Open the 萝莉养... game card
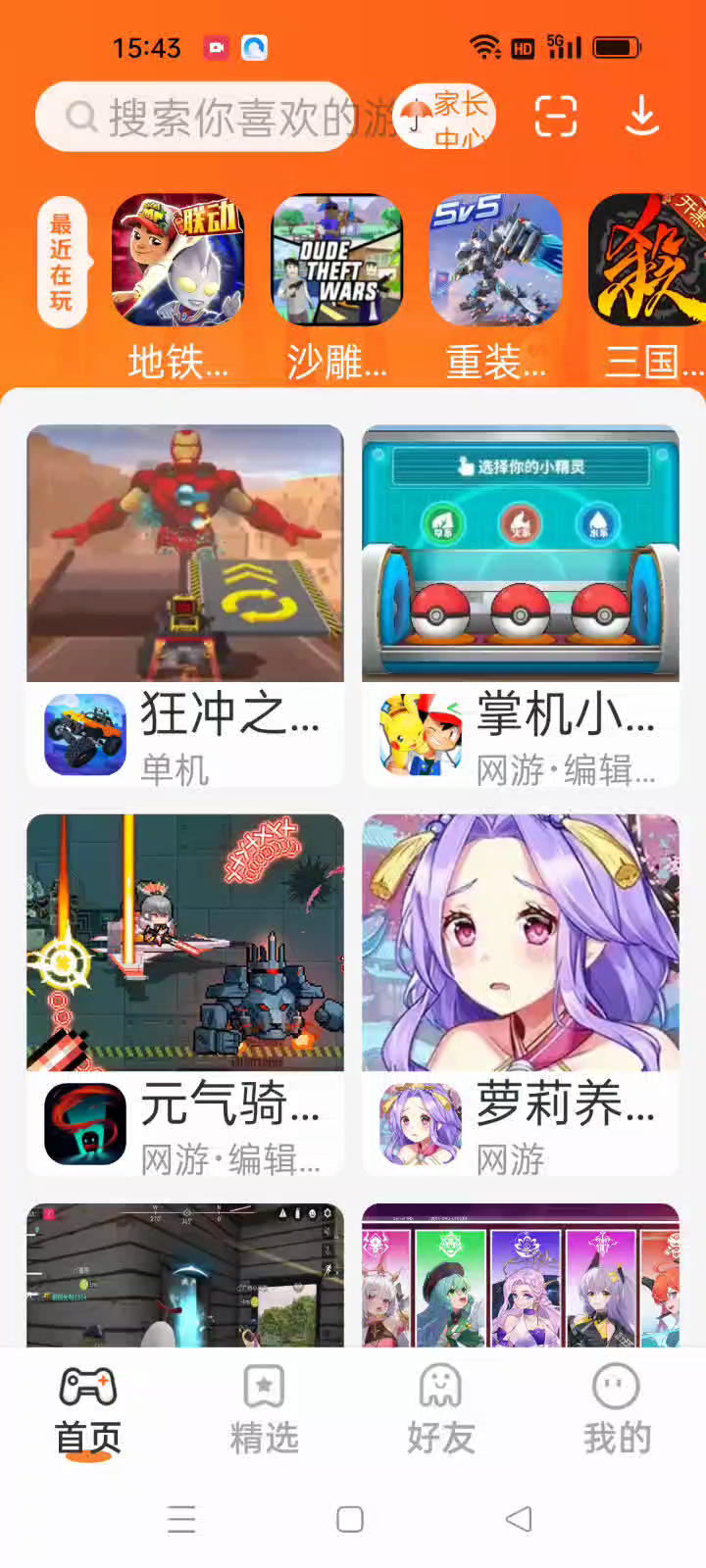The image size is (706, 1568). [521, 995]
